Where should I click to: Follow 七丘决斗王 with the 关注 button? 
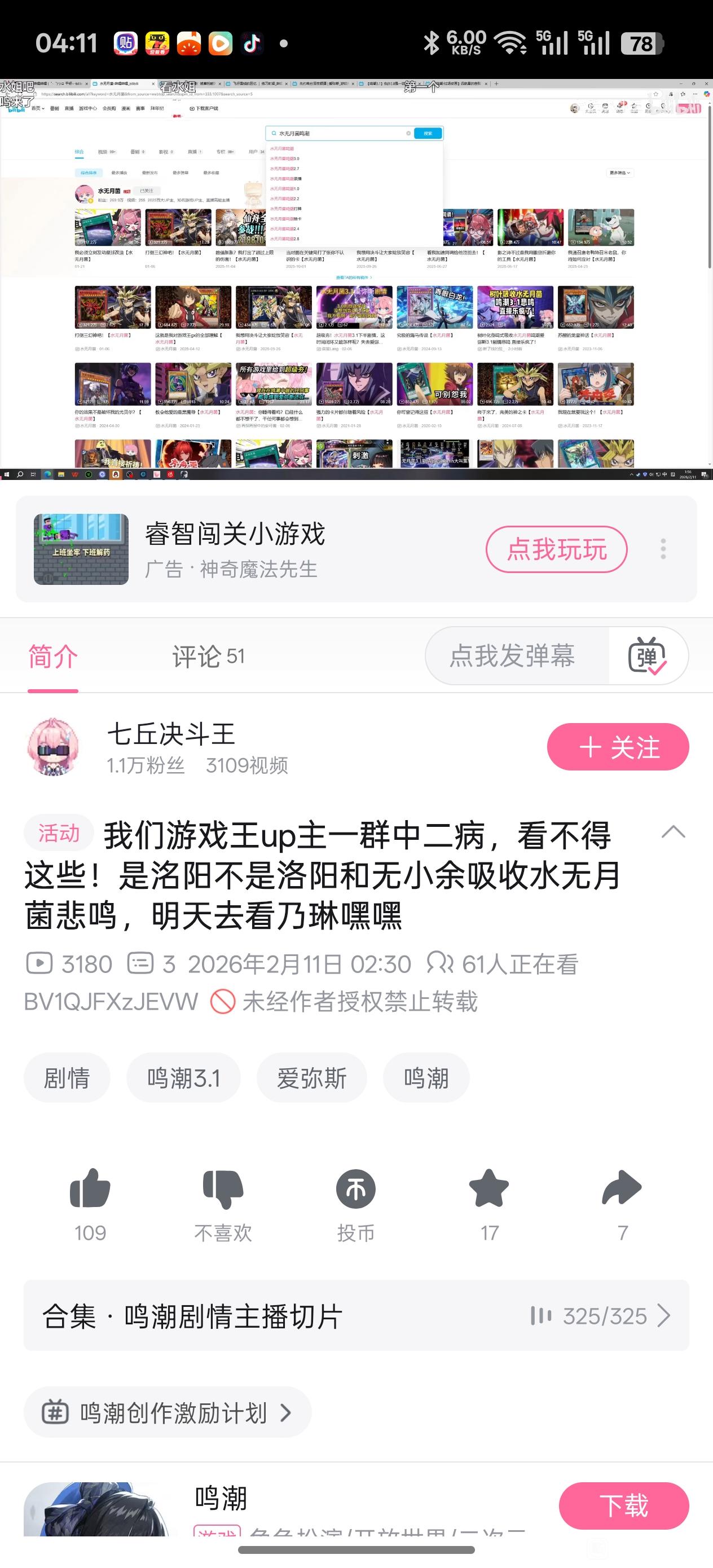[x=618, y=747]
